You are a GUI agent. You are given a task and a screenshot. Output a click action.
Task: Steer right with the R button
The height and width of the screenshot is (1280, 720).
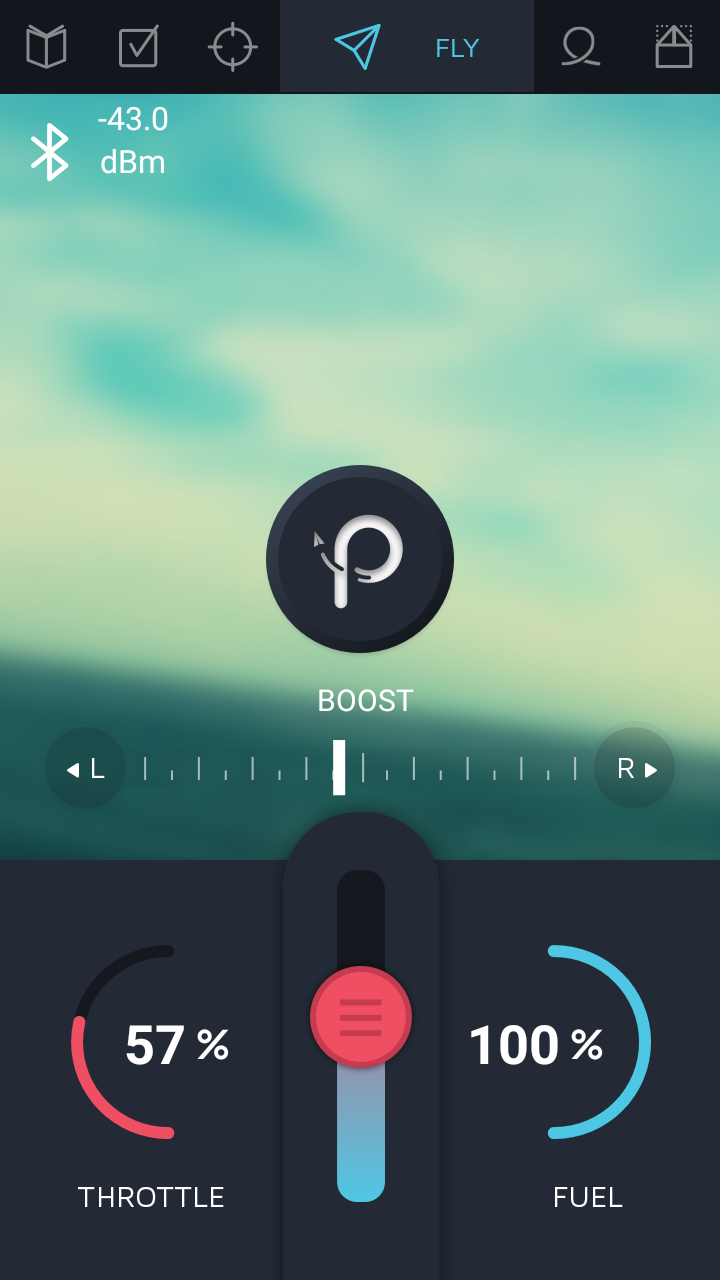pyautogui.click(x=634, y=768)
